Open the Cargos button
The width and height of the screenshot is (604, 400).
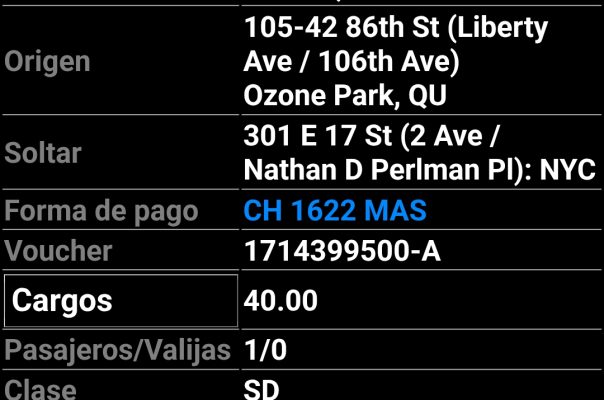tap(121, 301)
